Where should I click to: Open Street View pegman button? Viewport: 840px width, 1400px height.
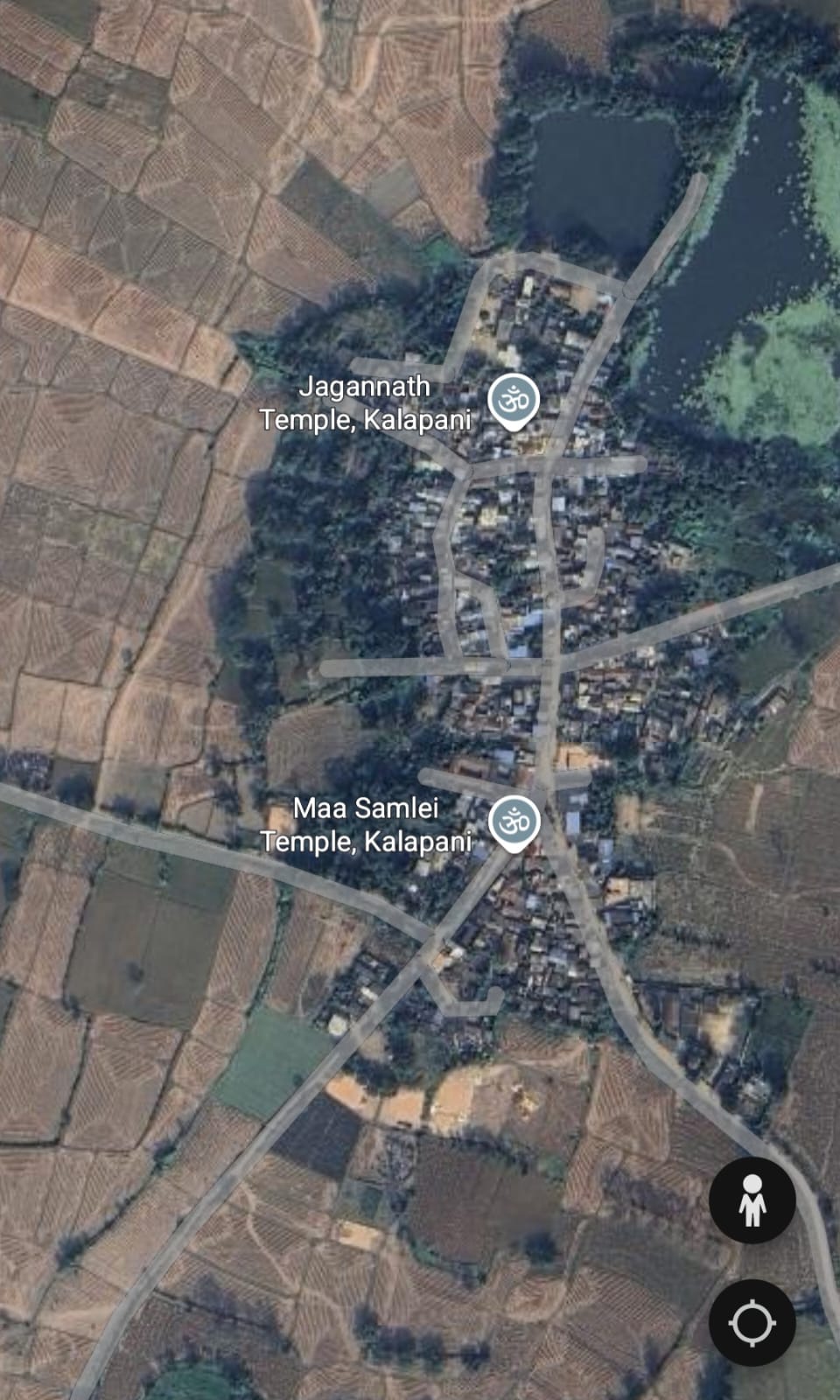pos(752,1200)
